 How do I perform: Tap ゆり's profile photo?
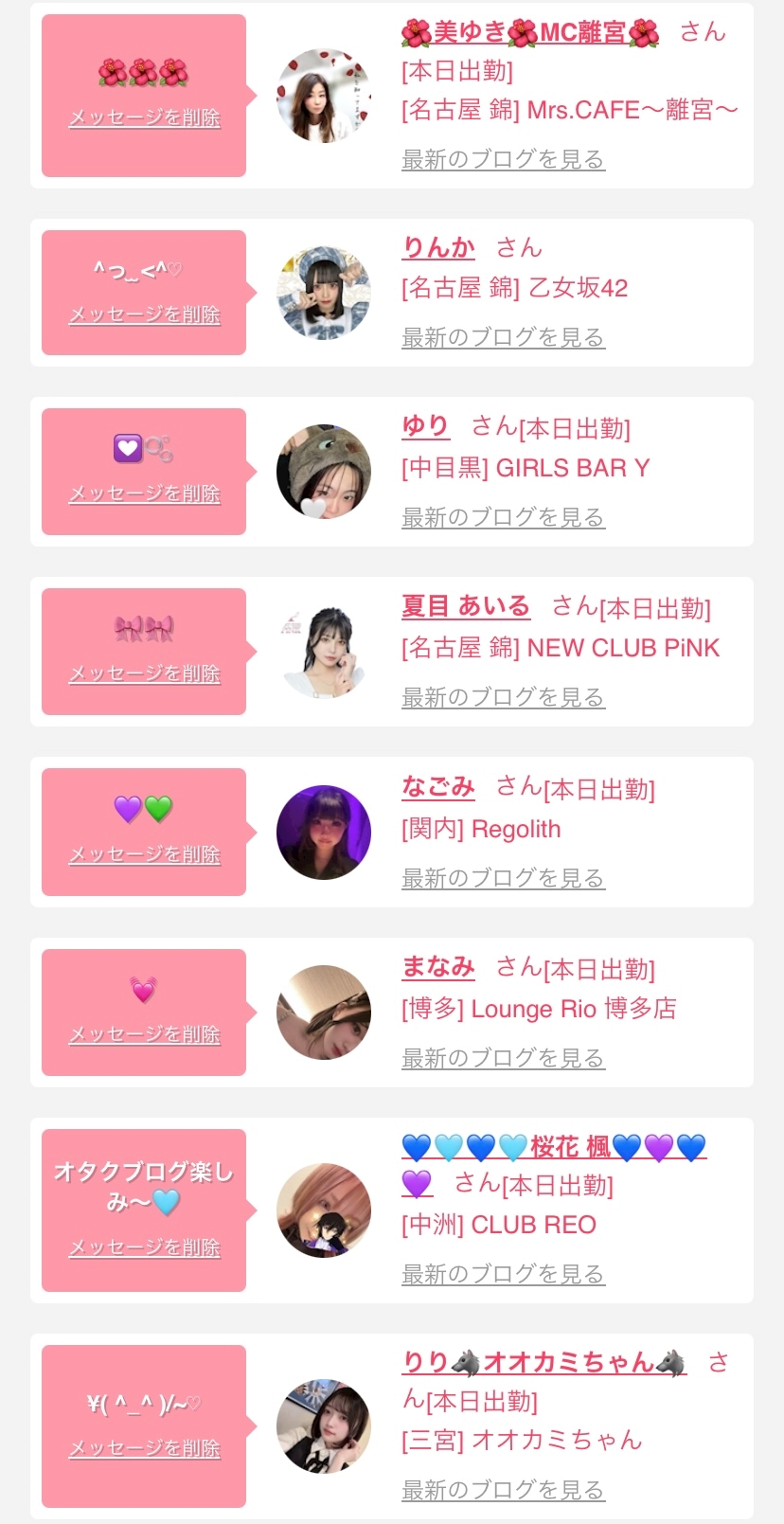[x=323, y=472]
